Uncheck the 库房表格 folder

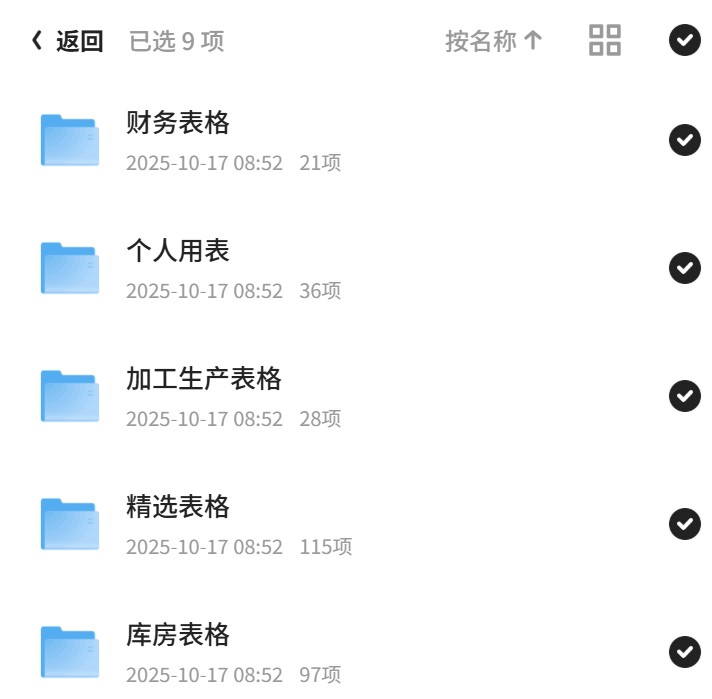(x=685, y=652)
